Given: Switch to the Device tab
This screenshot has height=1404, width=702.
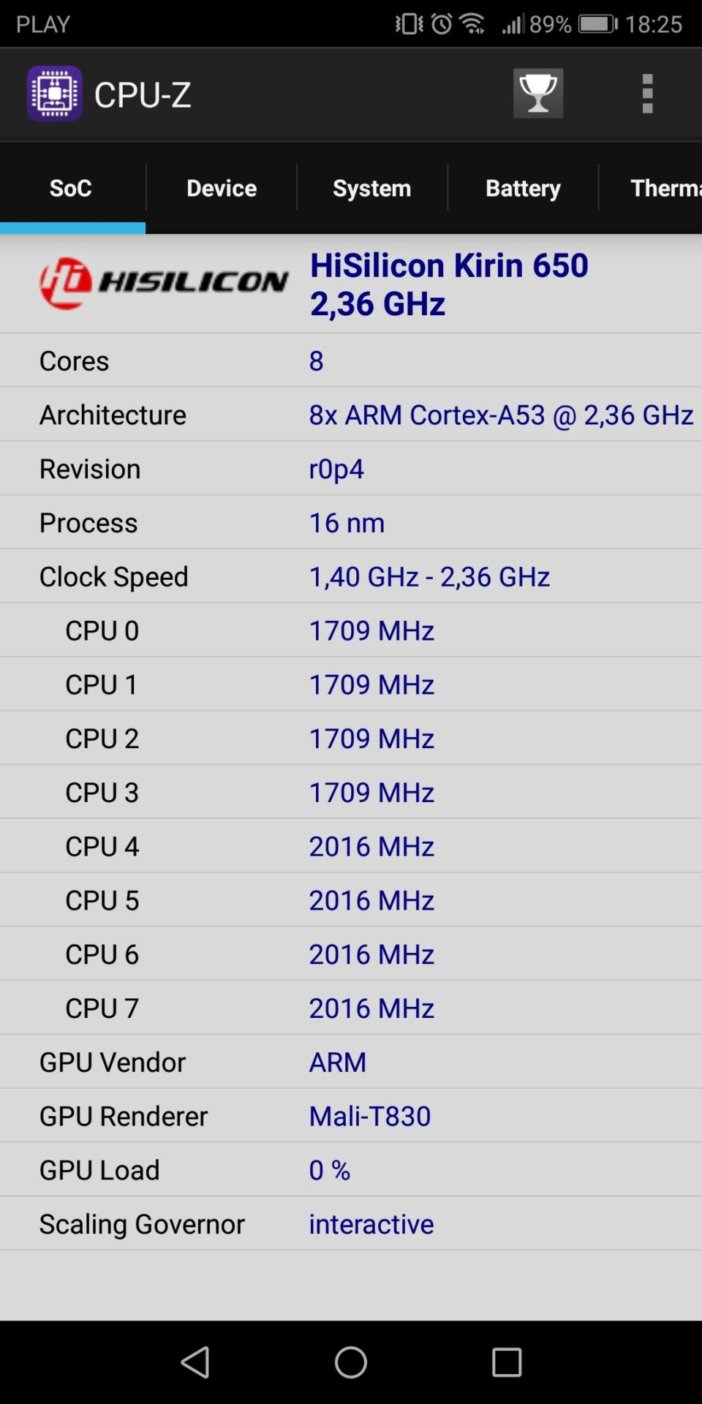Looking at the screenshot, I should coord(221,188).
